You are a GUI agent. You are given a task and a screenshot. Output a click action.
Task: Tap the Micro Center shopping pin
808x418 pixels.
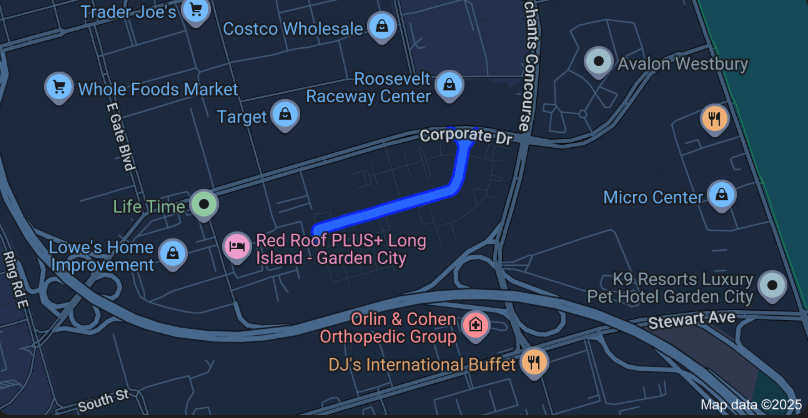pyautogui.click(x=720, y=195)
